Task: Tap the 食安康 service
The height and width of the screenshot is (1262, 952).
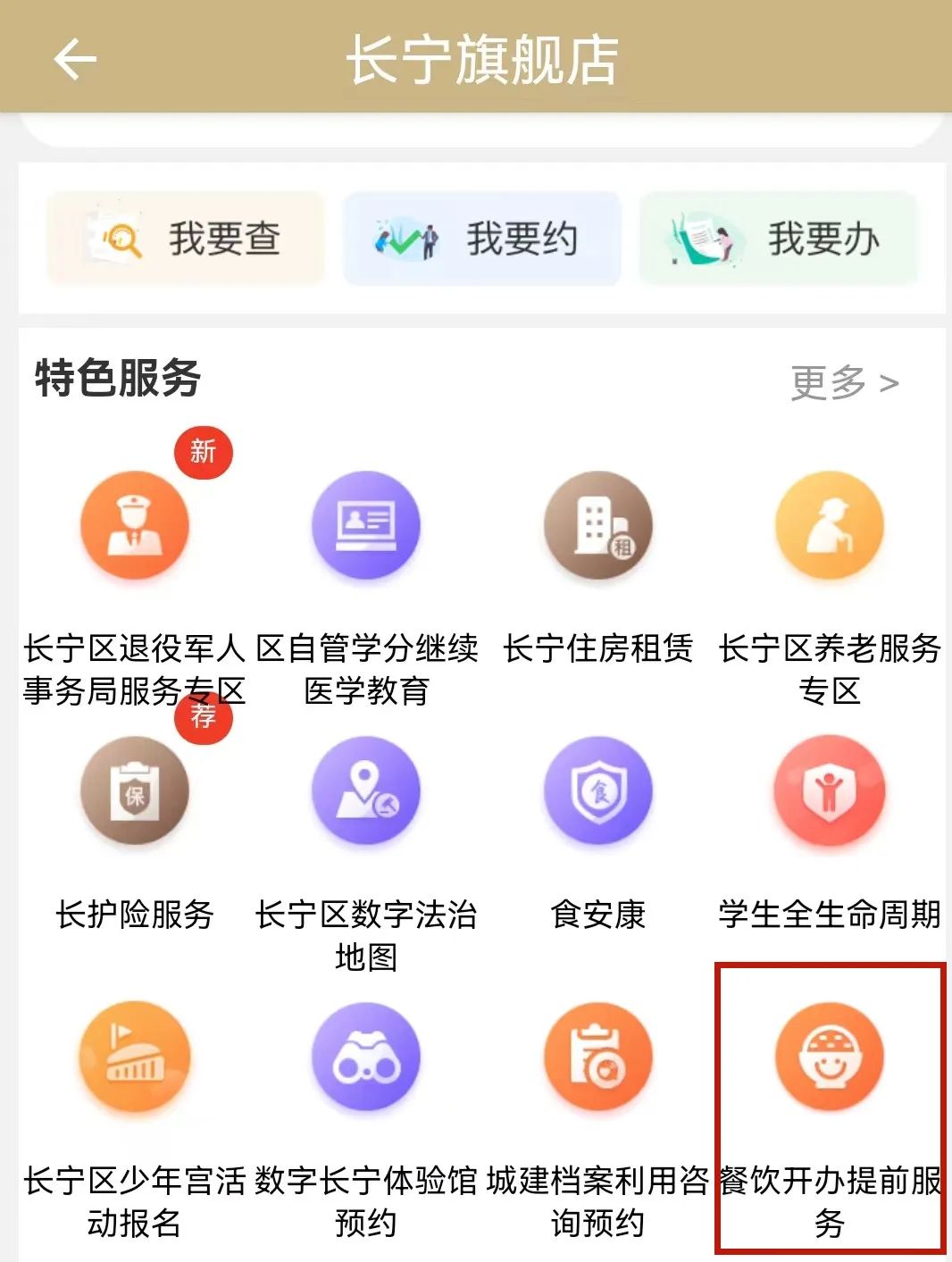Action: tap(598, 791)
